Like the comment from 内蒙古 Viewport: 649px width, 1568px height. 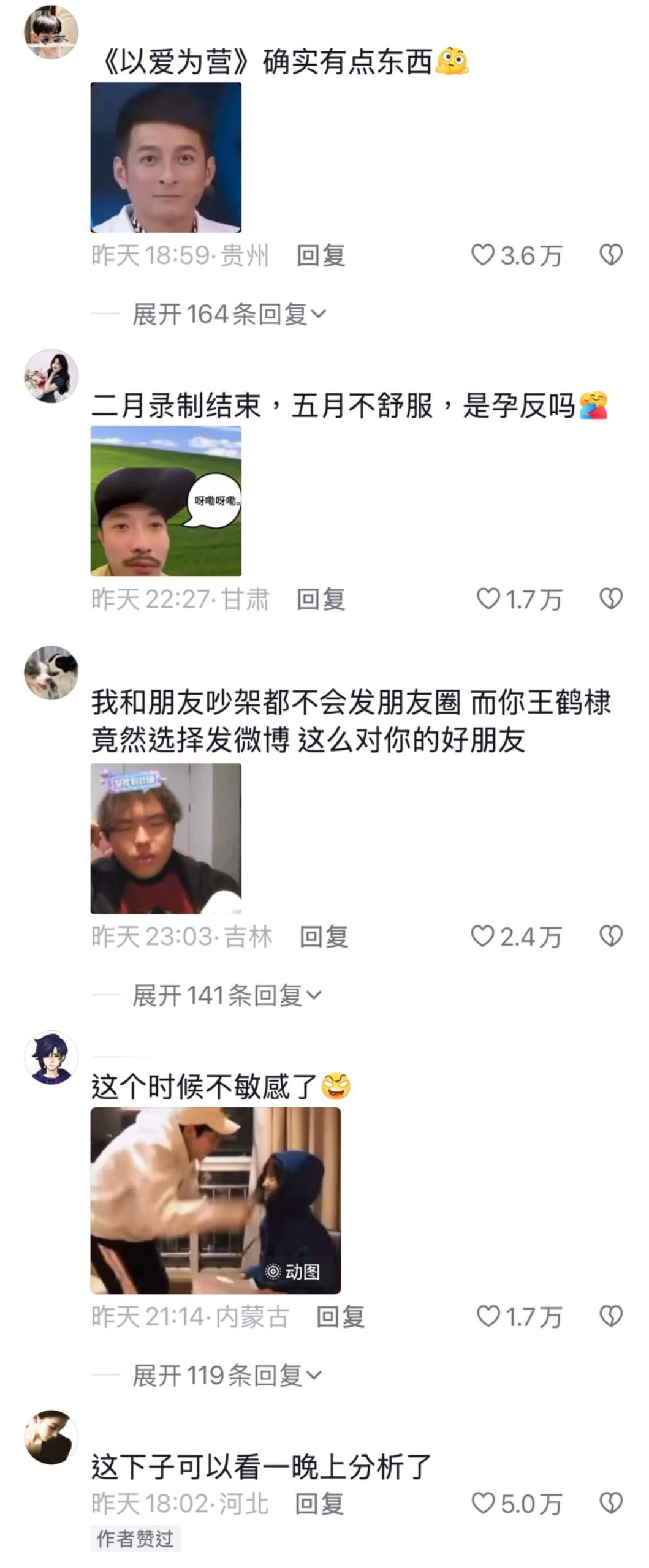[518, 1317]
